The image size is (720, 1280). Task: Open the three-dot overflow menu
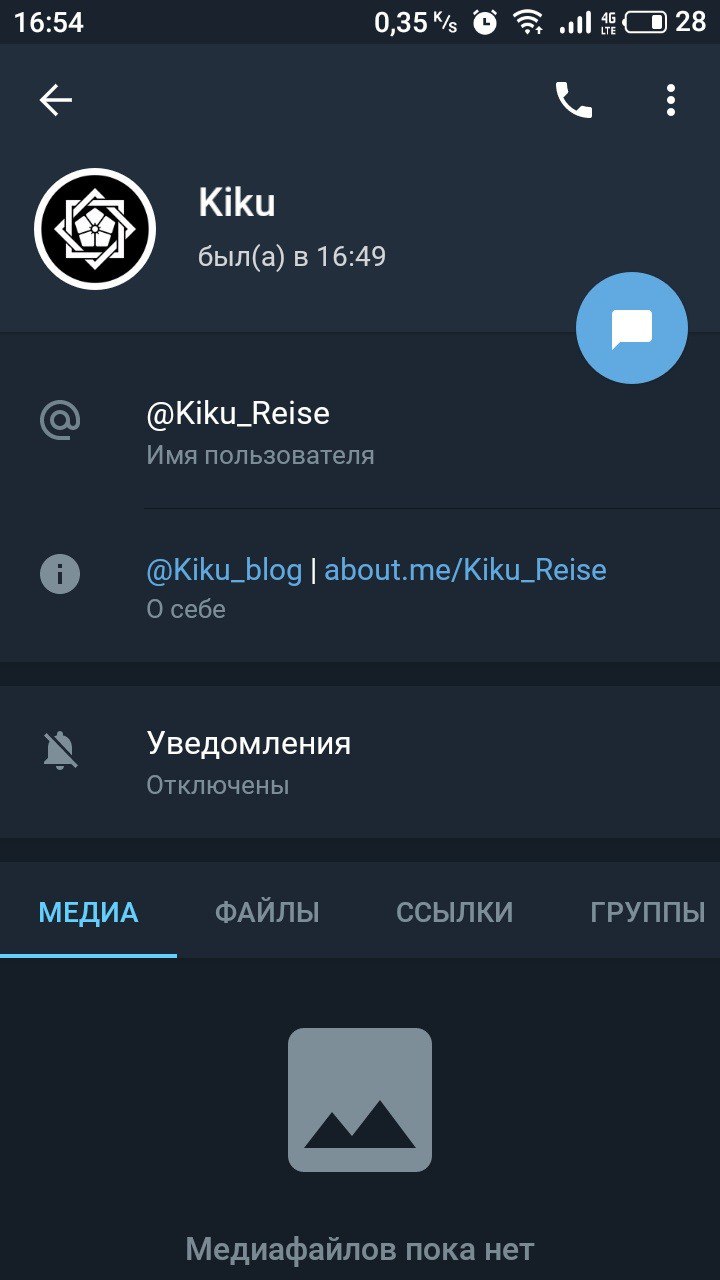tap(670, 100)
